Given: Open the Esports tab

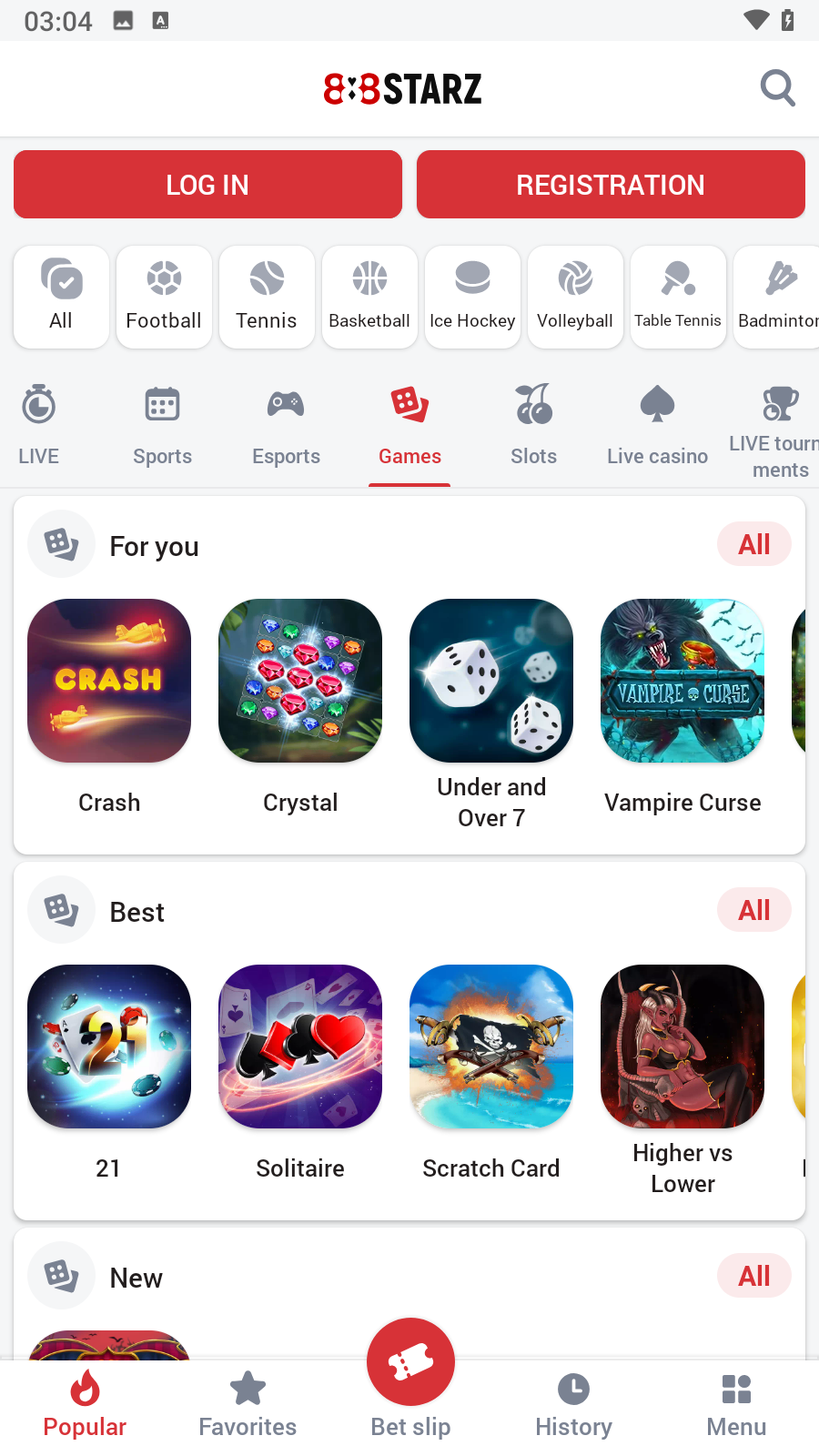Looking at the screenshot, I should click(x=286, y=426).
